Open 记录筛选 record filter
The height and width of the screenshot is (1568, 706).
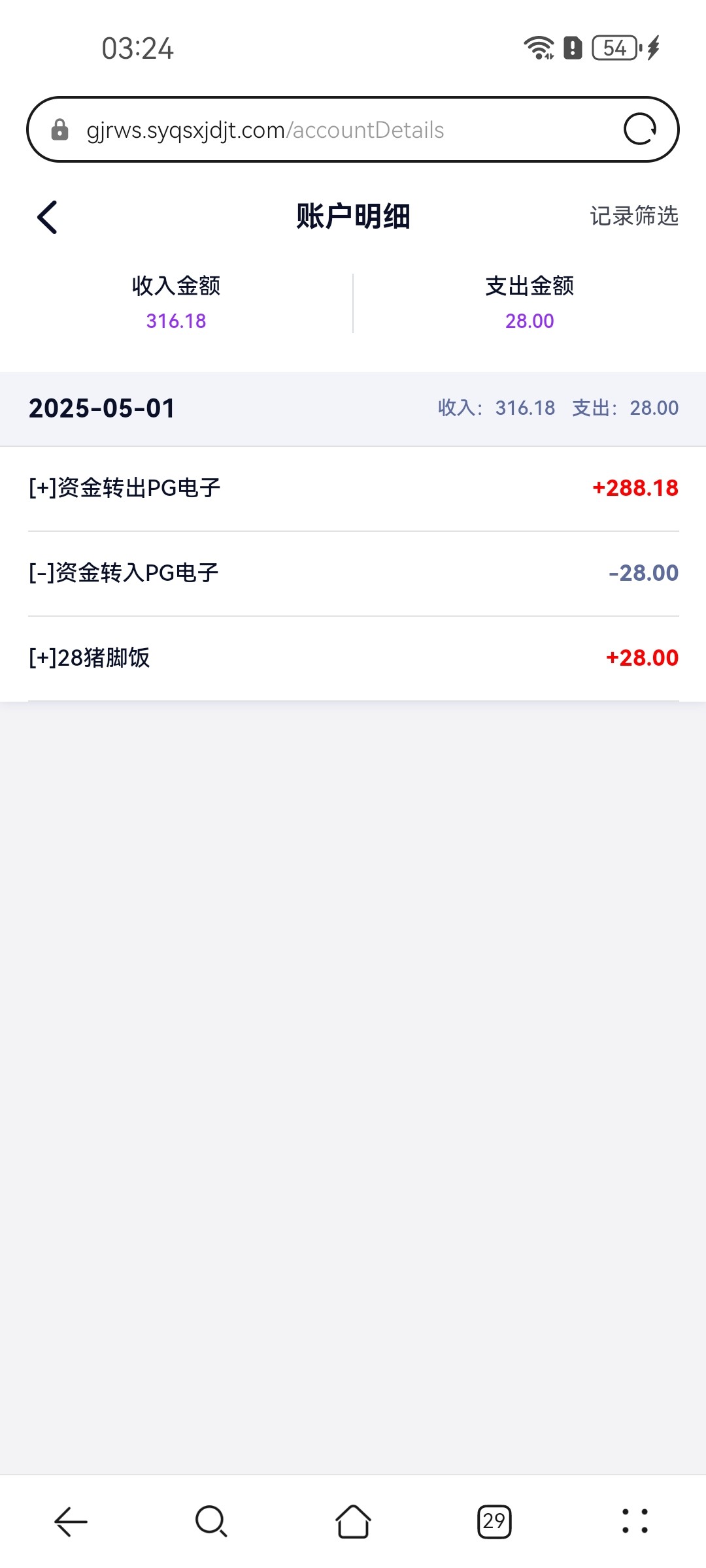point(634,216)
